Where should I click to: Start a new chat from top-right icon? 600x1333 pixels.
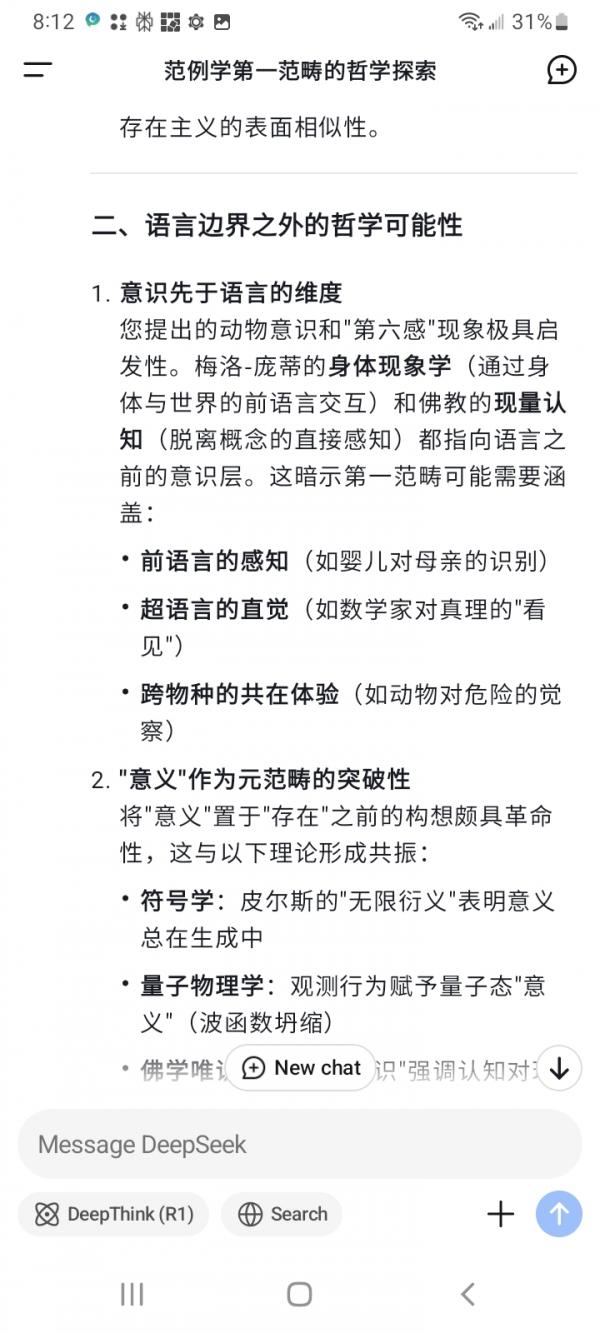coord(562,70)
